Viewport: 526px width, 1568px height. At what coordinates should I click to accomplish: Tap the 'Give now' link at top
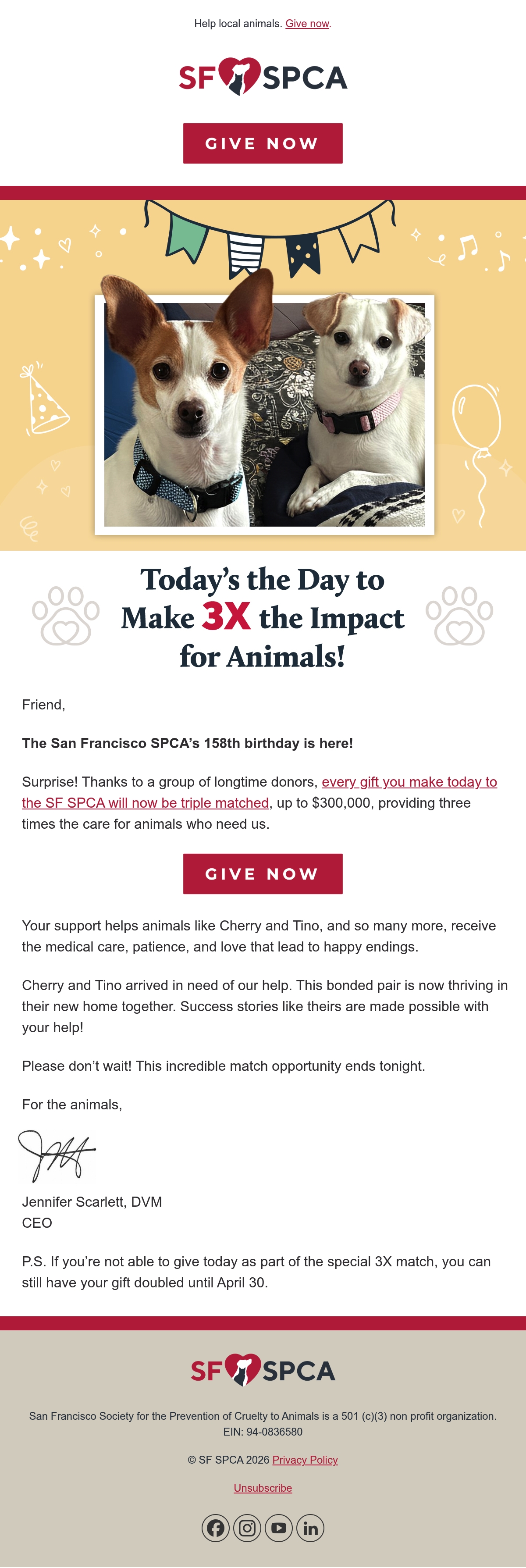(x=307, y=24)
